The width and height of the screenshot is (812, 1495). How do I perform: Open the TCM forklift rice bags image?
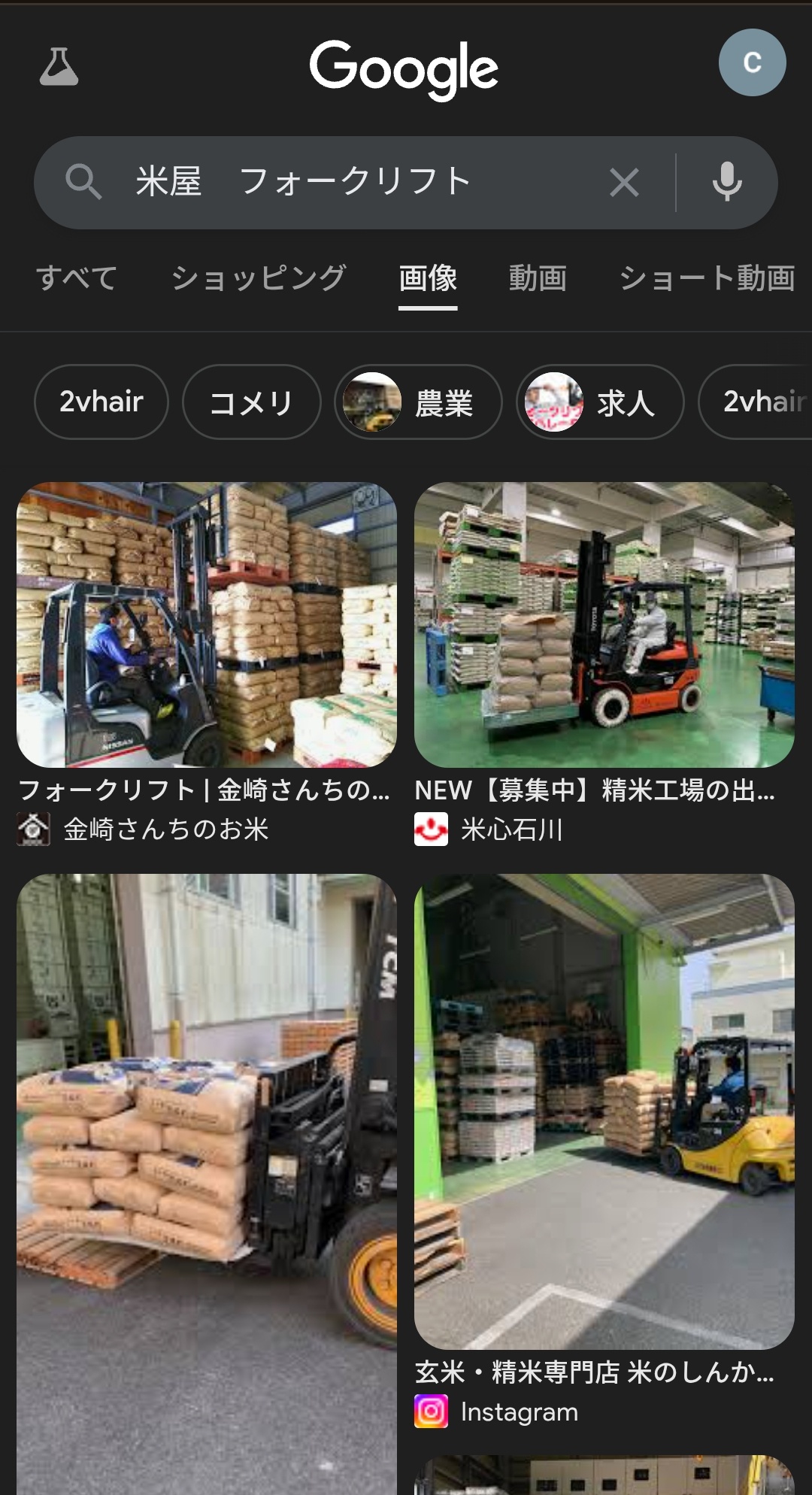207,1184
